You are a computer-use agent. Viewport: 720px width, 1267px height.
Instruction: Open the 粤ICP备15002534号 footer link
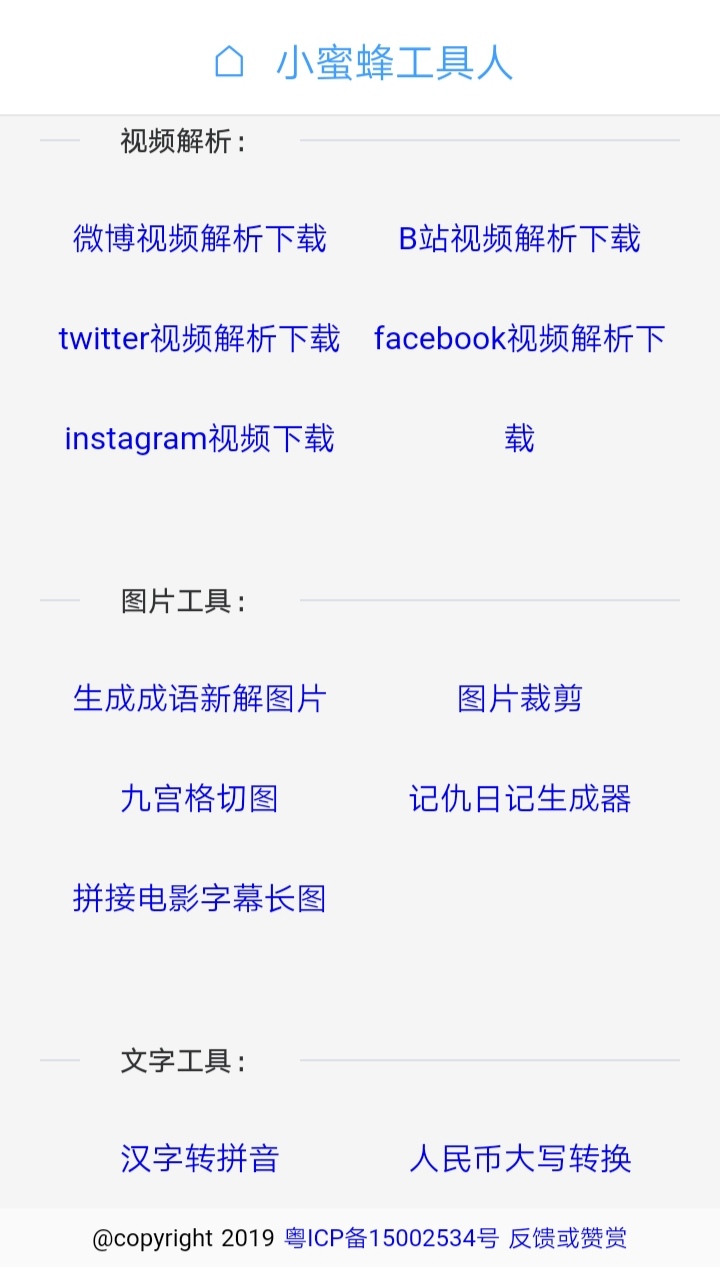pos(391,1239)
